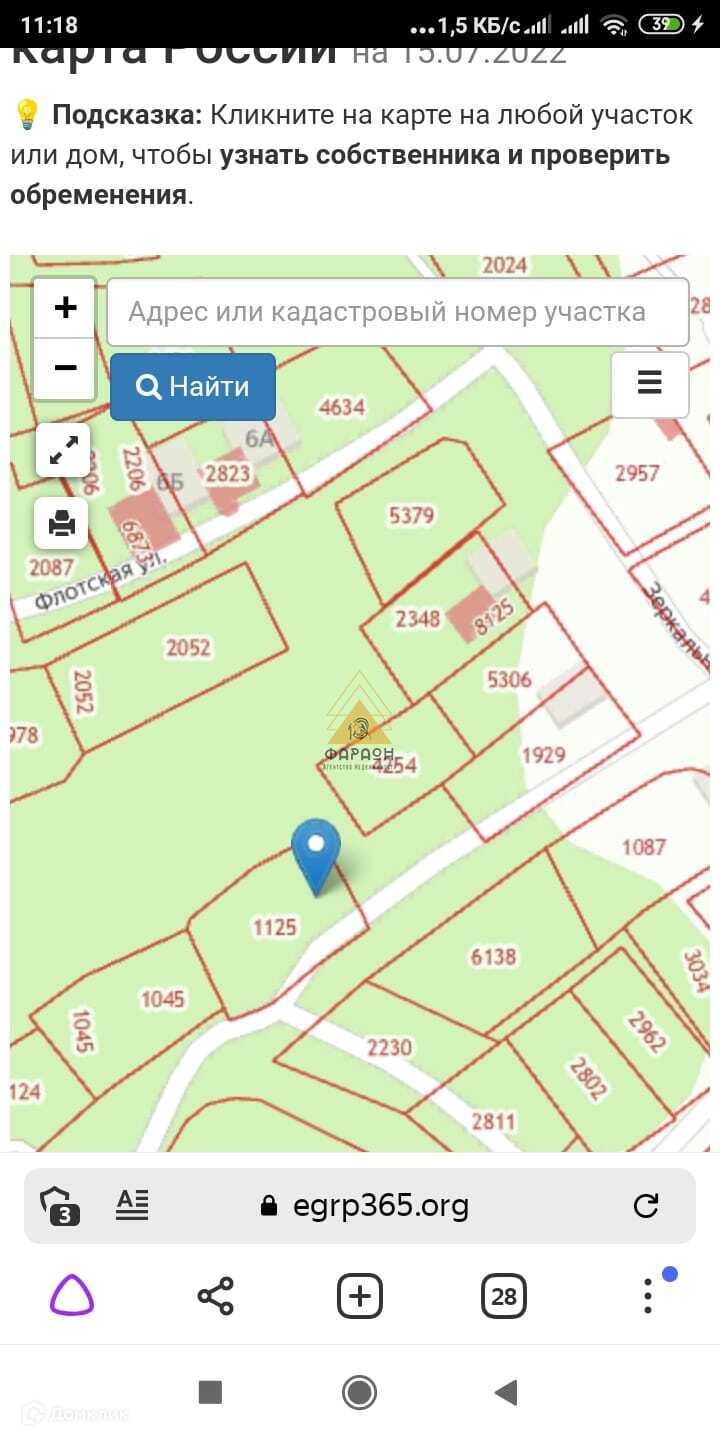Zoom in on the map
720x1440 pixels.
[65, 308]
